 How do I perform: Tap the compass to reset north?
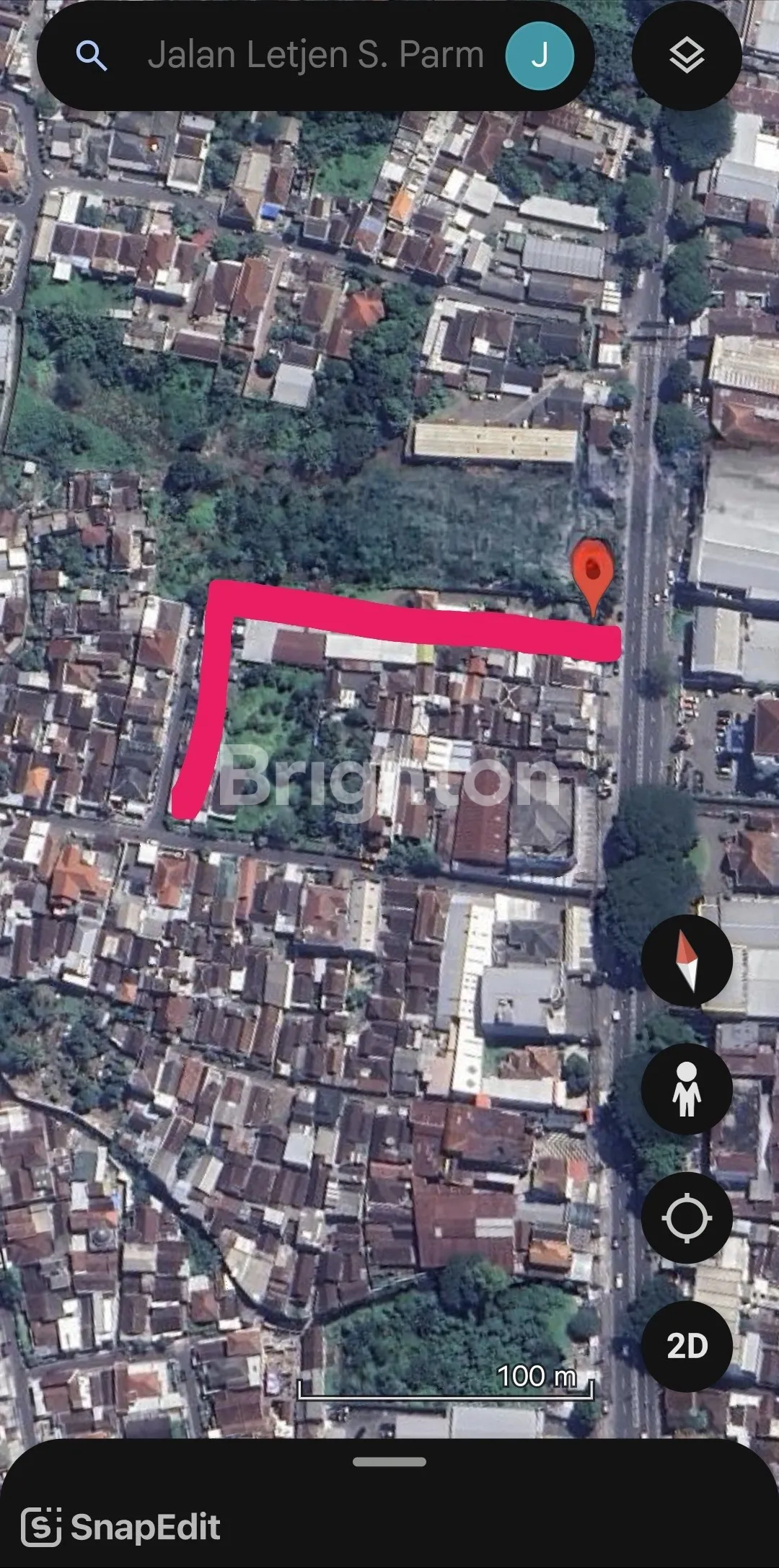pyautogui.click(x=687, y=961)
